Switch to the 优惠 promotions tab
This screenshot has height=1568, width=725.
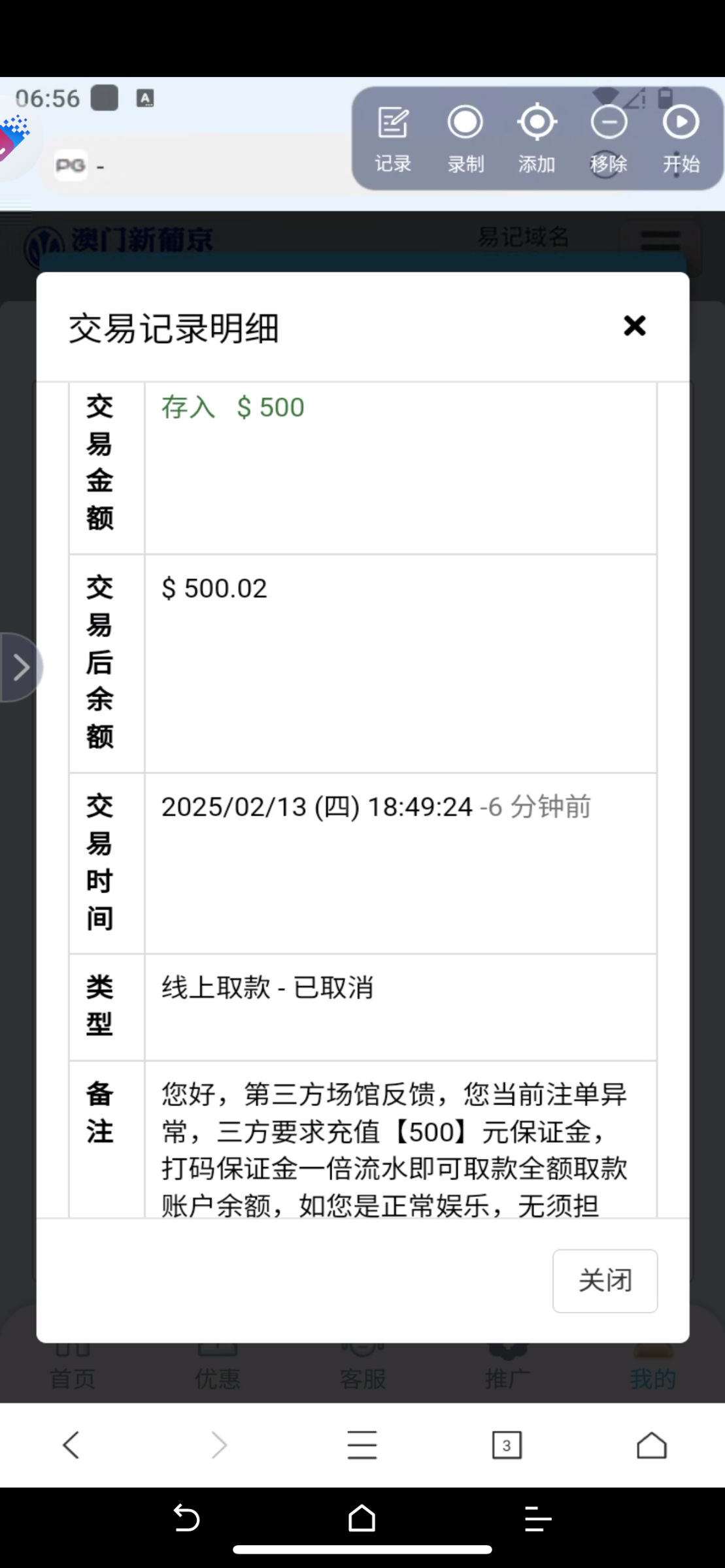pos(217,1365)
